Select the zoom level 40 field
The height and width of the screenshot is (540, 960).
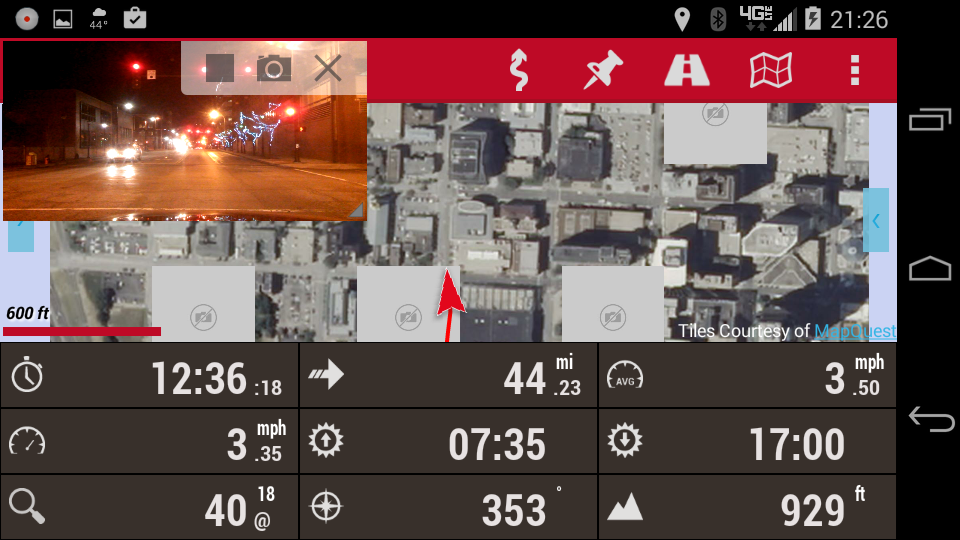[149, 508]
